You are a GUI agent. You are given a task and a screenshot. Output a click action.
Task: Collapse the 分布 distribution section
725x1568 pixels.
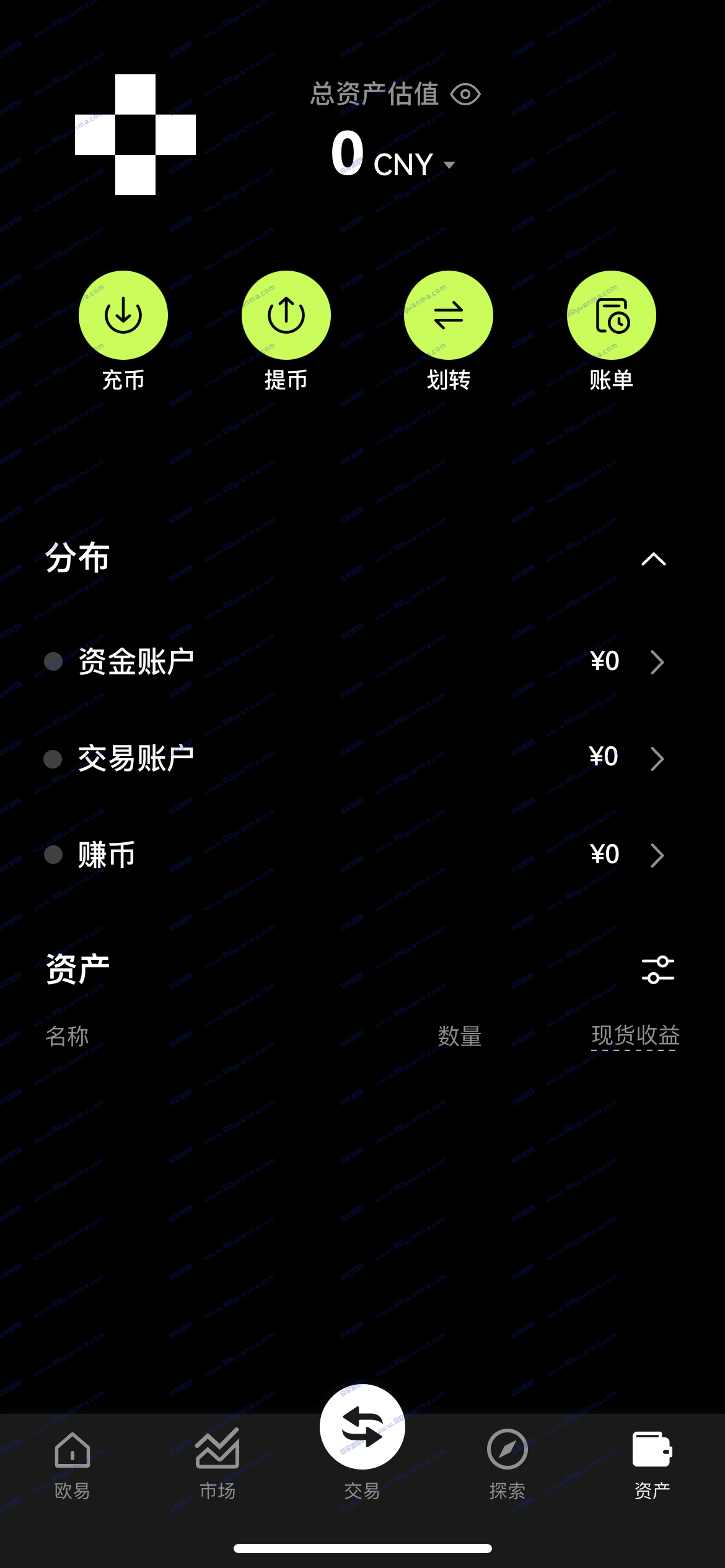coord(654,559)
